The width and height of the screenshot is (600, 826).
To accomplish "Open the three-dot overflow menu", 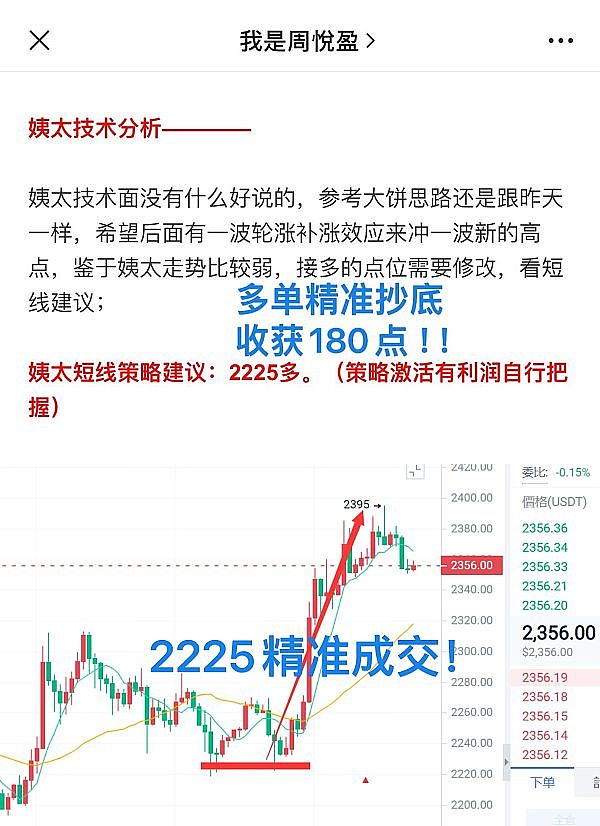I will (561, 41).
